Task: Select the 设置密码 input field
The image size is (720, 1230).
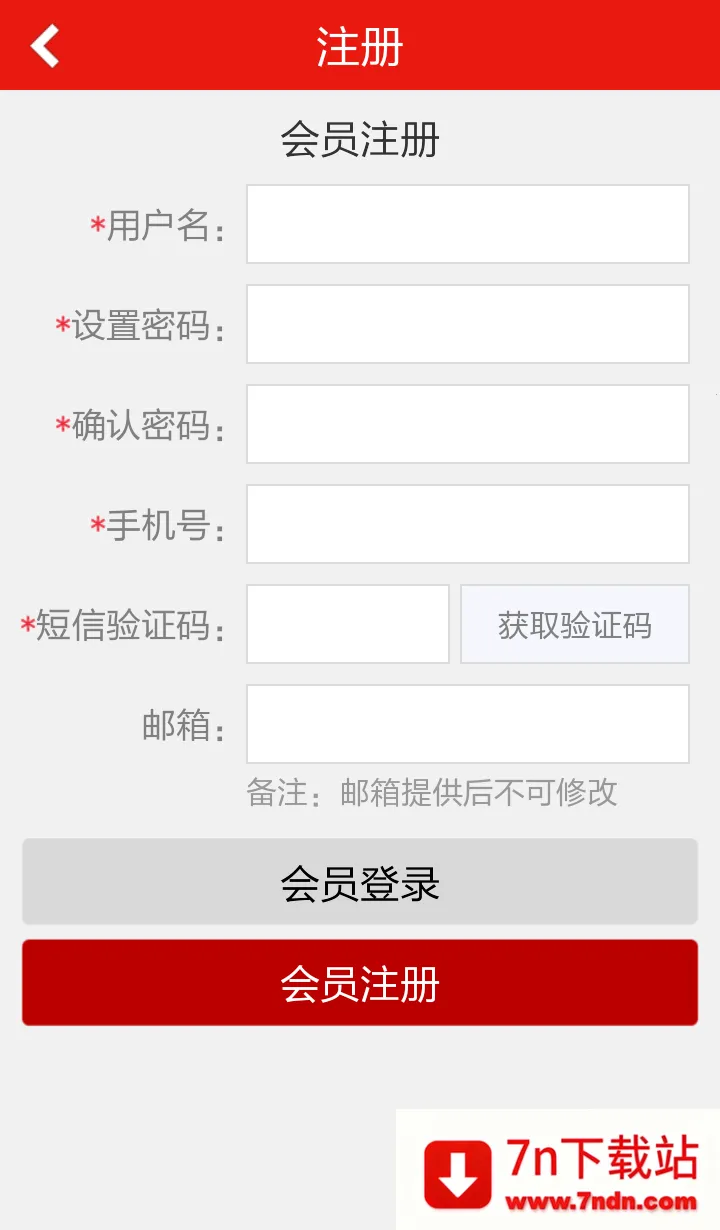Action: coord(467,324)
